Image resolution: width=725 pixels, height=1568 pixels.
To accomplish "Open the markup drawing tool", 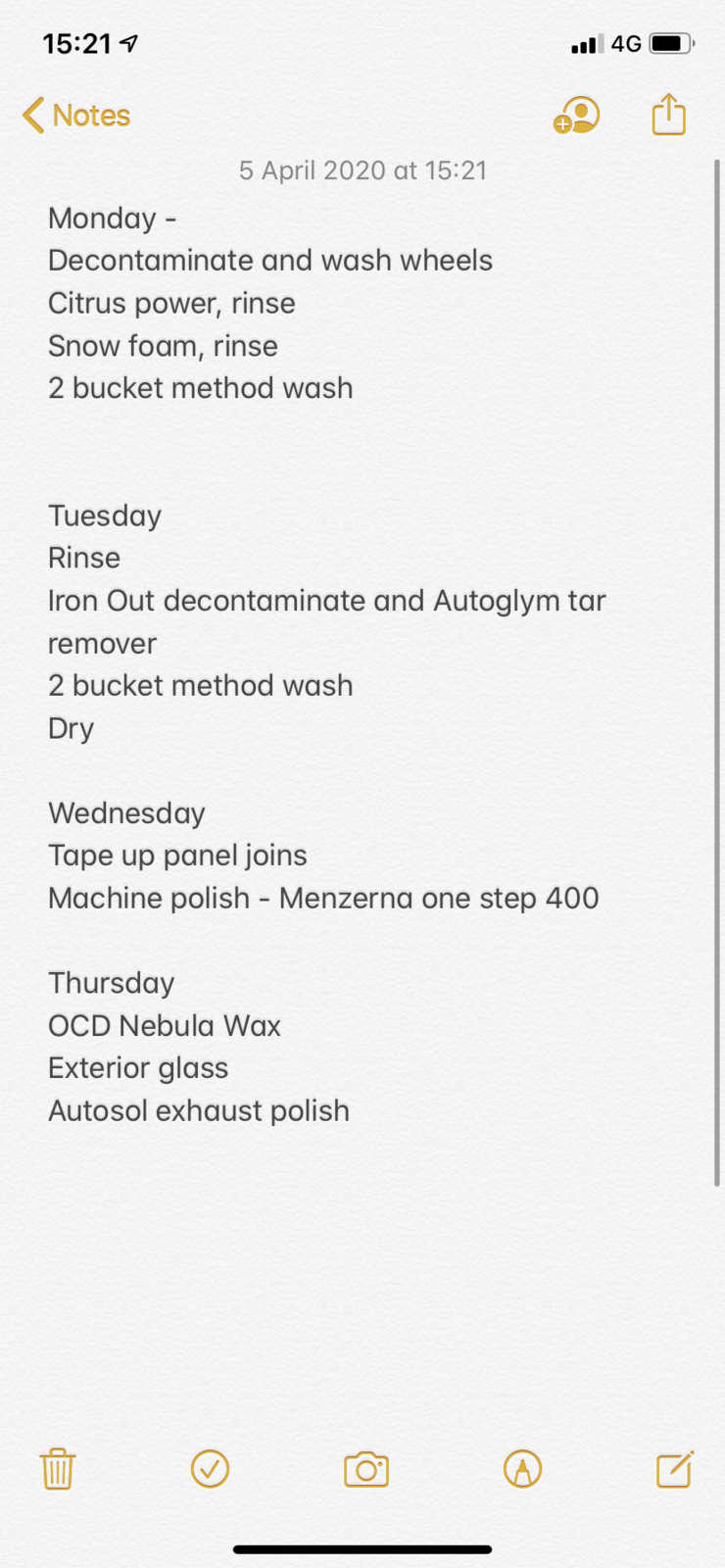I will click(x=522, y=1469).
